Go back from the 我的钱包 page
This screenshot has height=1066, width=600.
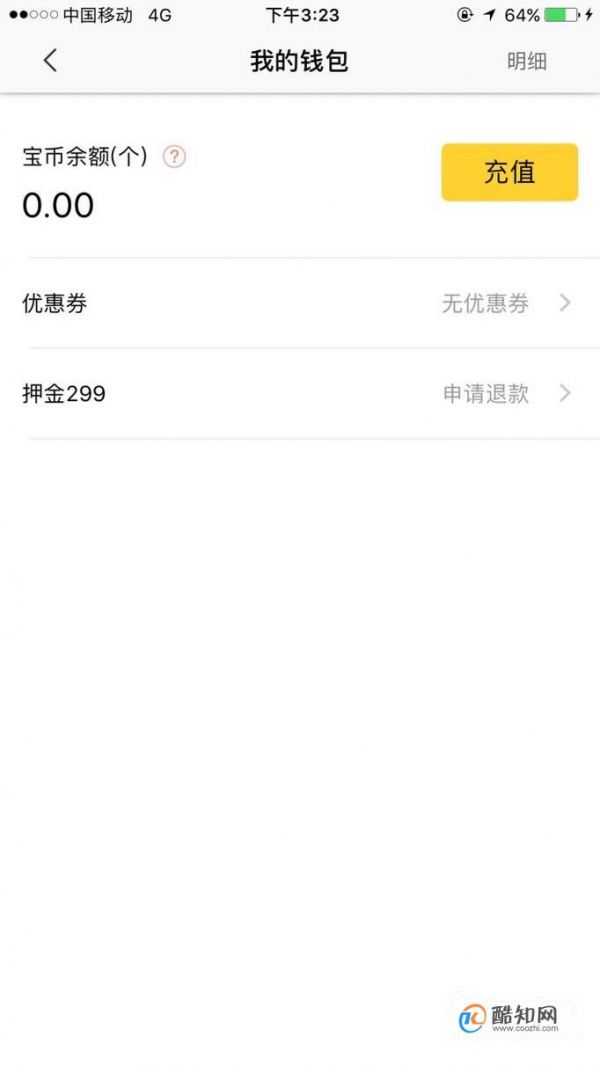[x=50, y=61]
